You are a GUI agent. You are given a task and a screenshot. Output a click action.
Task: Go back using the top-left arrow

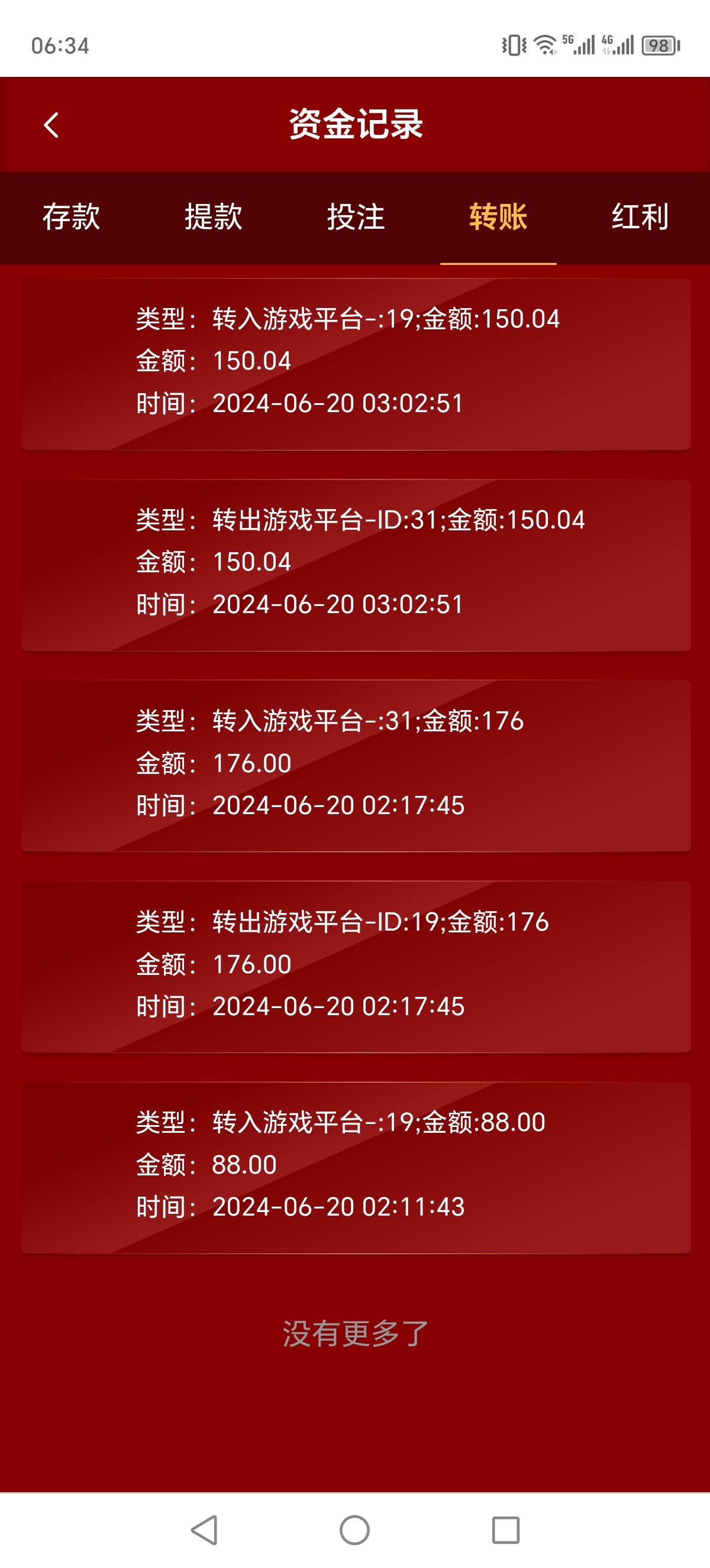click(x=51, y=125)
